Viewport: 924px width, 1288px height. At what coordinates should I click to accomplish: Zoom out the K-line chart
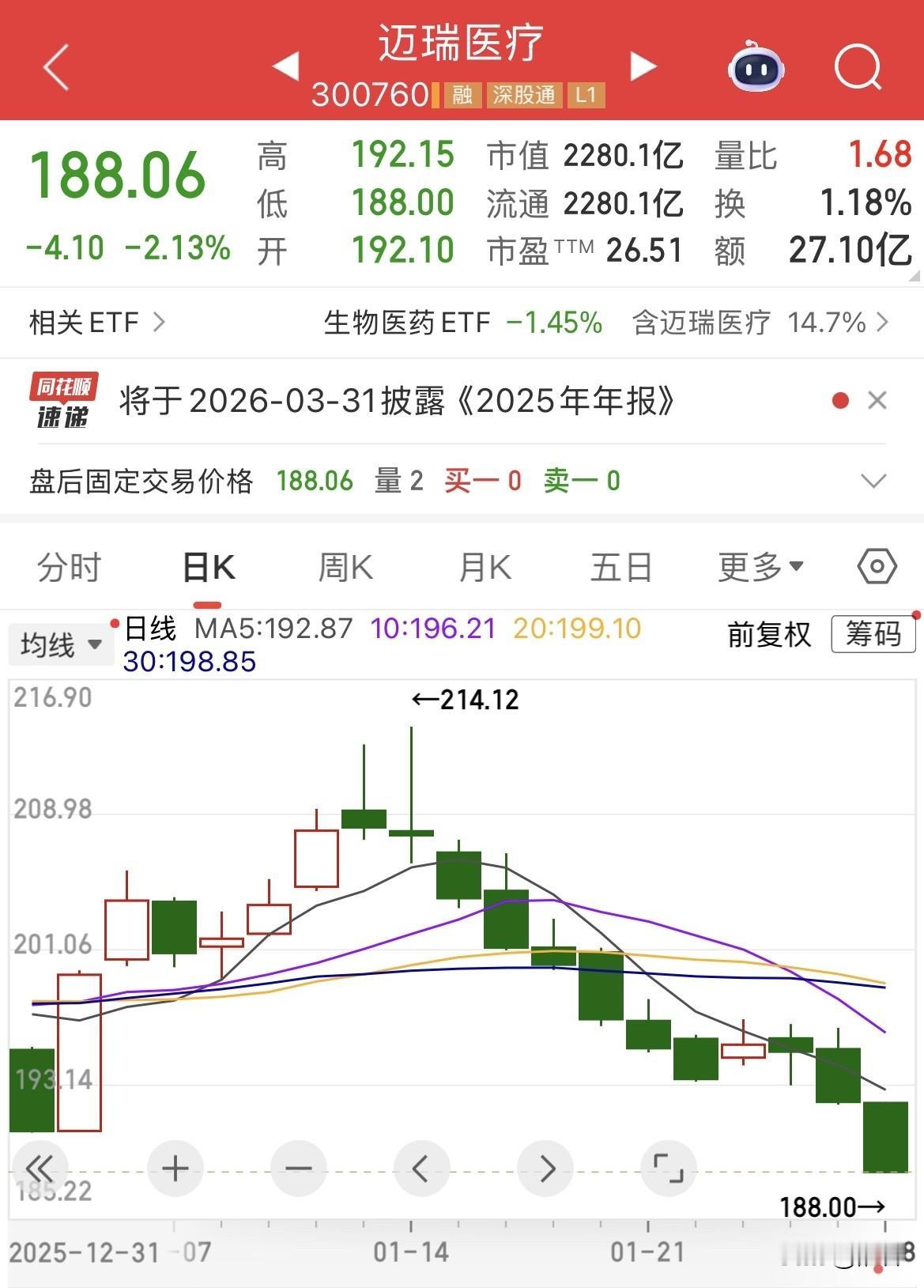(298, 1168)
